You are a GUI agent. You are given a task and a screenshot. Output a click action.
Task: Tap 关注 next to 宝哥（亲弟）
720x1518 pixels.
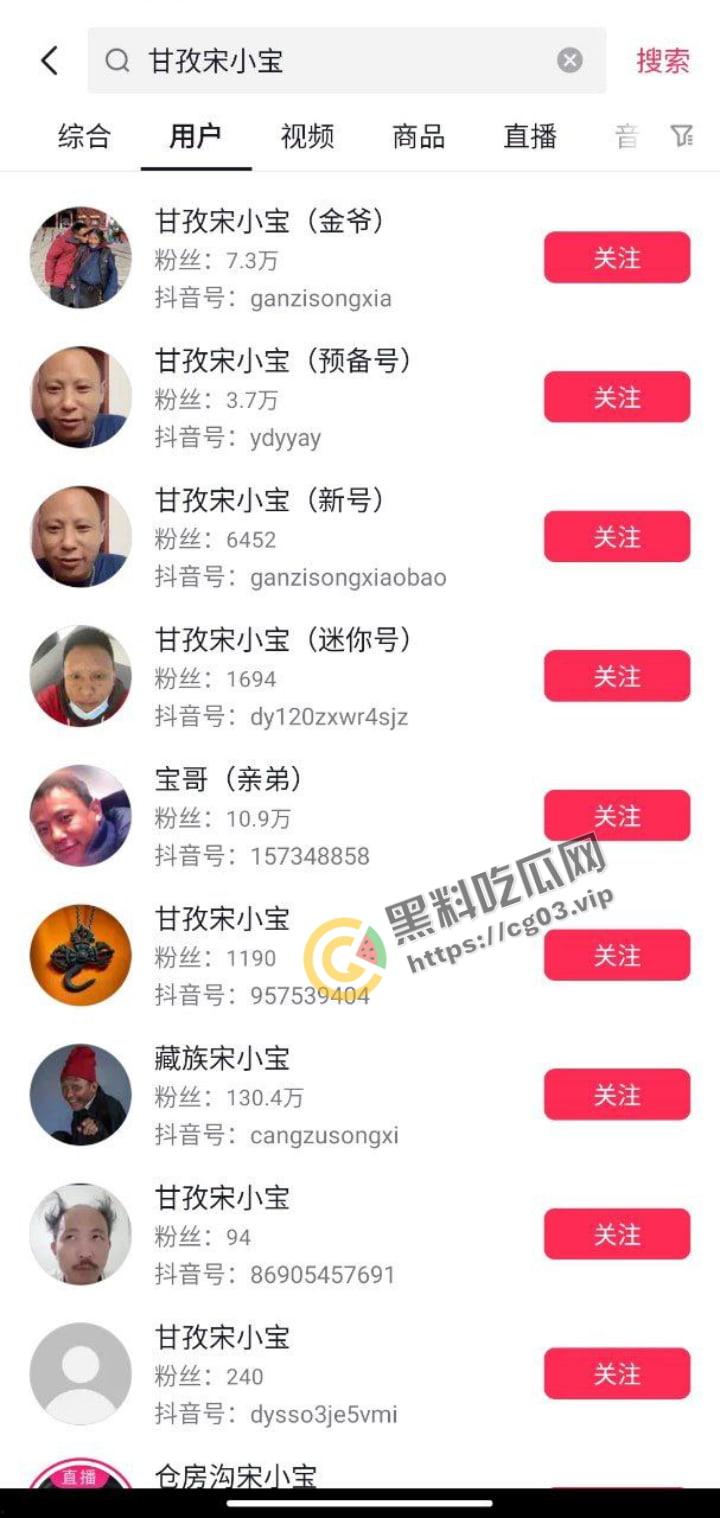(x=616, y=815)
